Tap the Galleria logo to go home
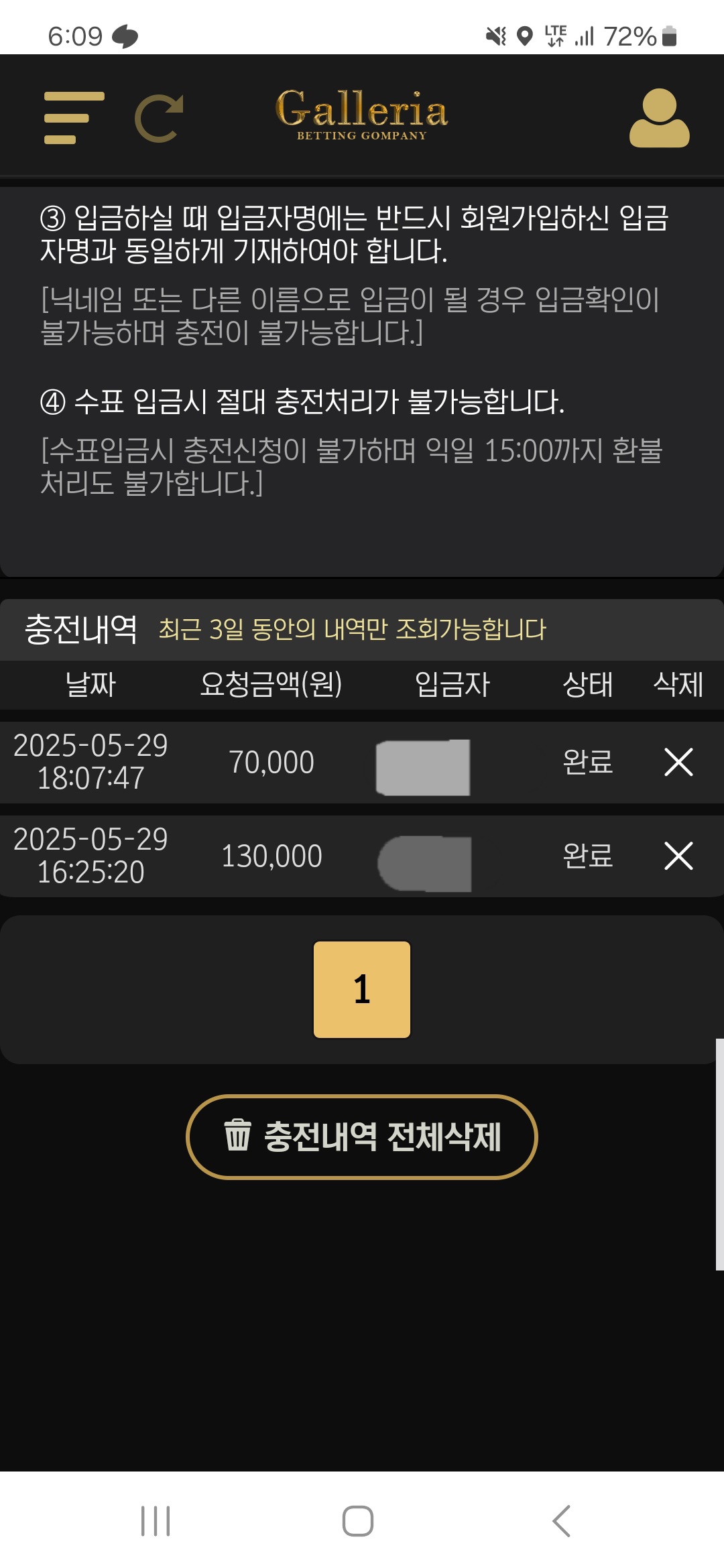The height and width of the screenshot is (1568, 724). coord(361,114)
